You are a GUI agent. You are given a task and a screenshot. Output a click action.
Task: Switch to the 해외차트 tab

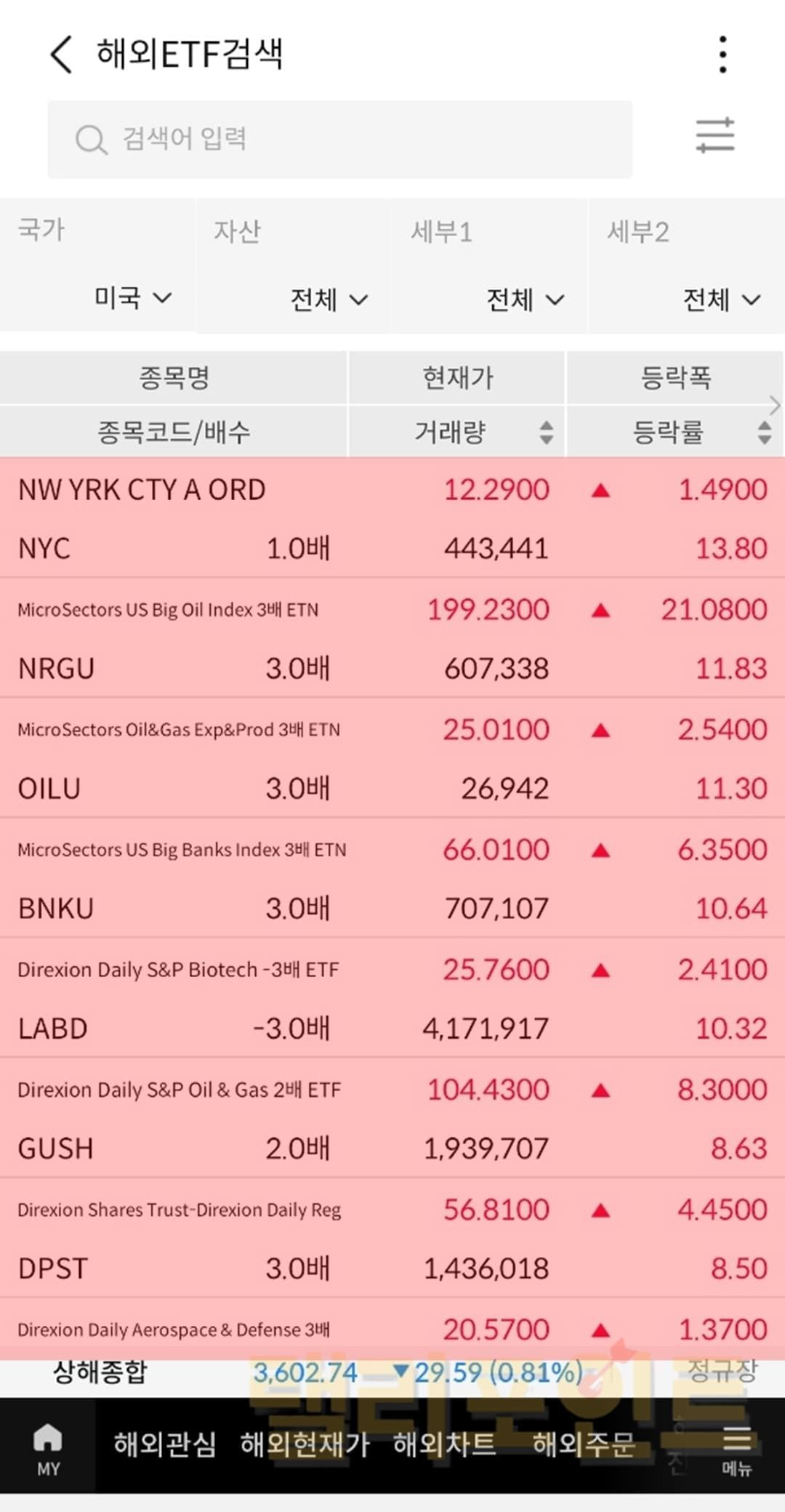pos(444,1444)
